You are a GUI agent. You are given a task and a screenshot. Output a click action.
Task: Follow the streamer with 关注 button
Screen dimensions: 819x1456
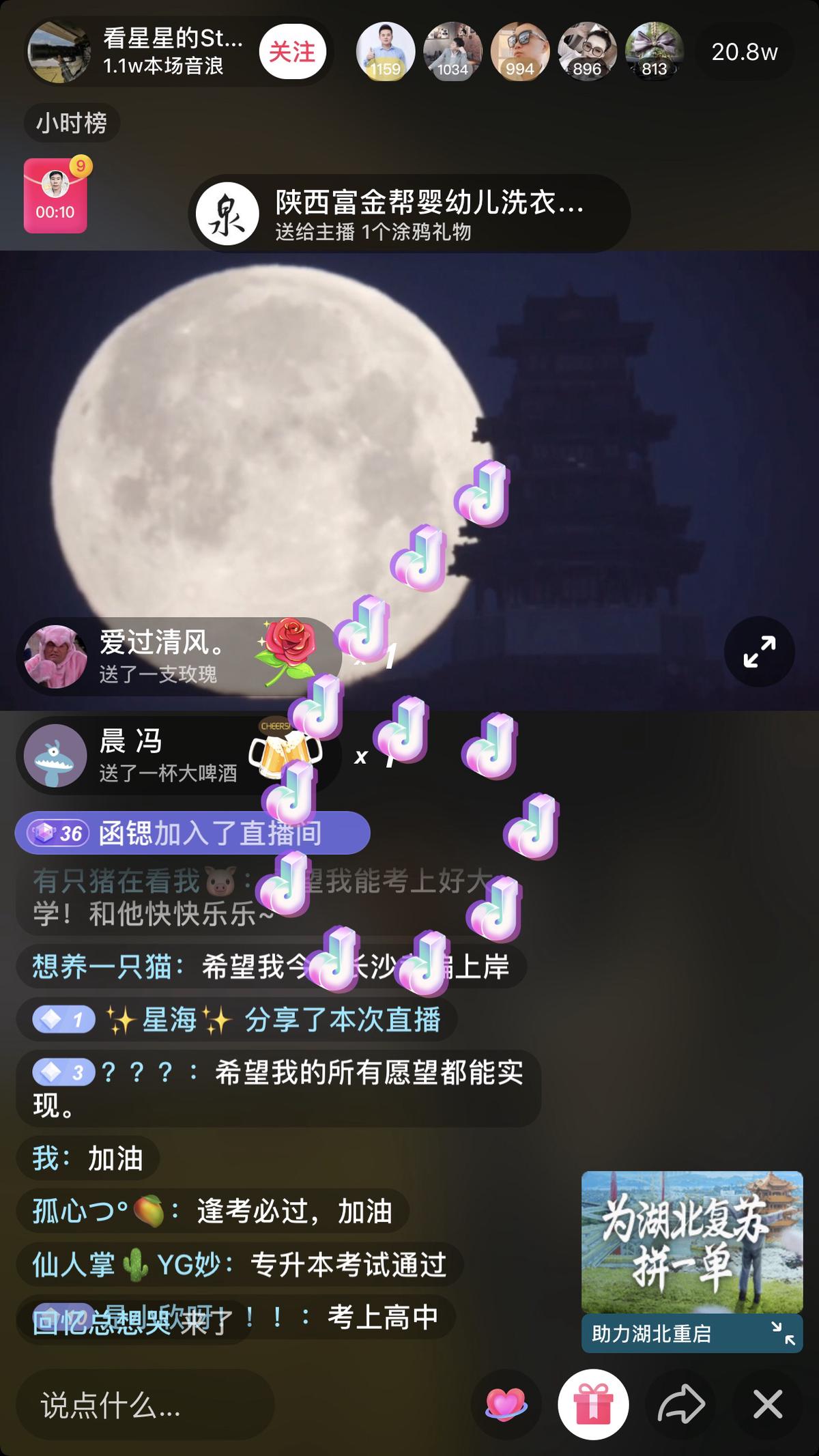click(292, 52)
